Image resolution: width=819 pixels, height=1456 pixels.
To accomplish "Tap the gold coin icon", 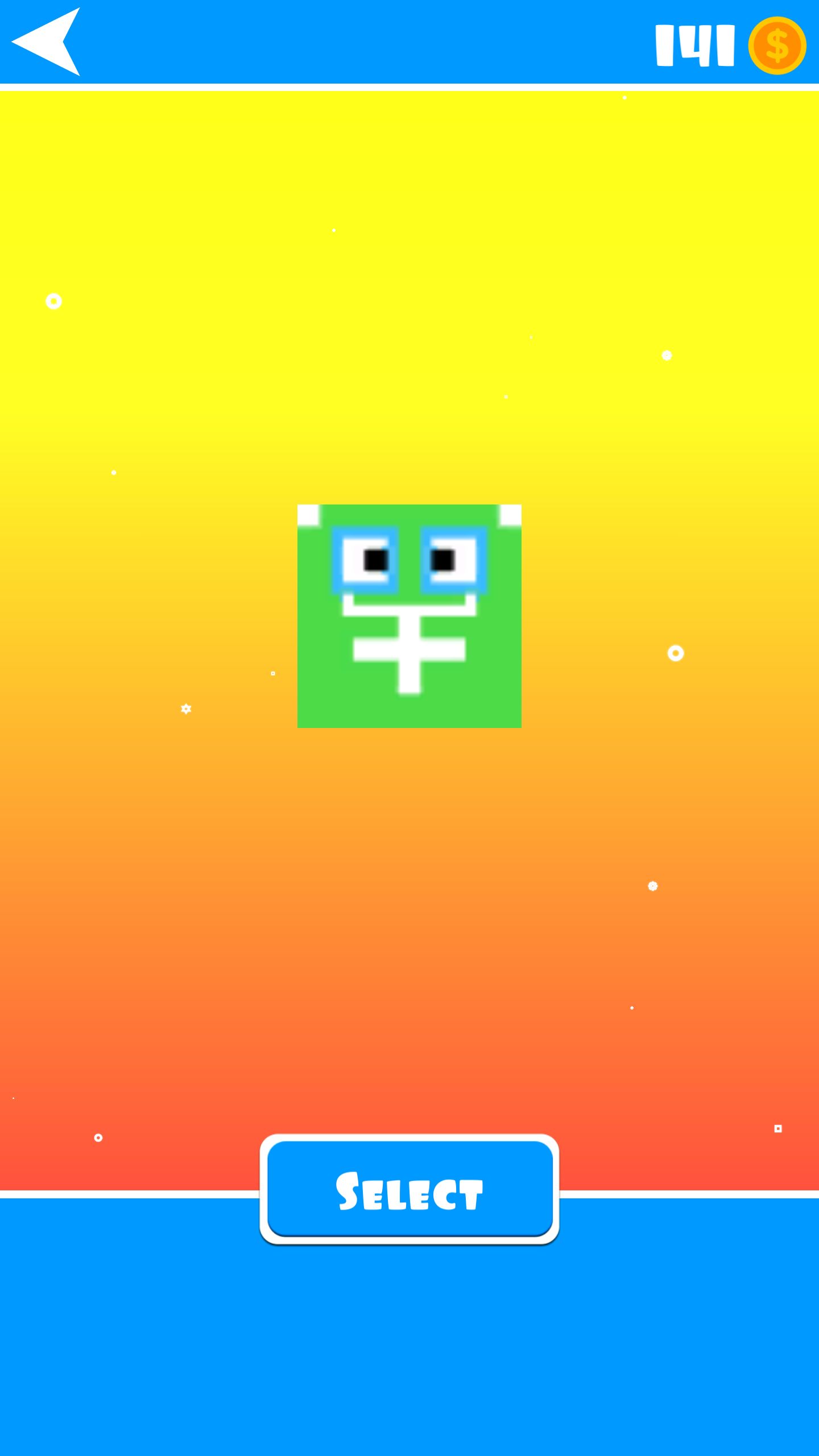I will [777, 45].
